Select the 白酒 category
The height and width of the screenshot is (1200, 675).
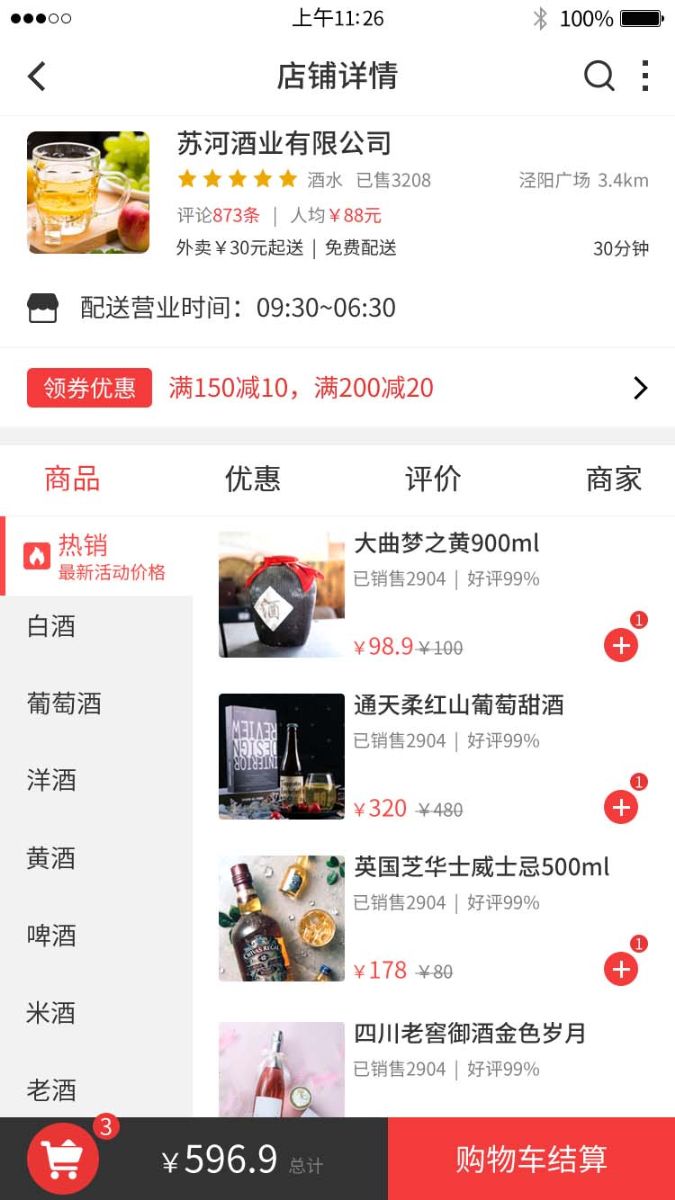coord(52,627)
